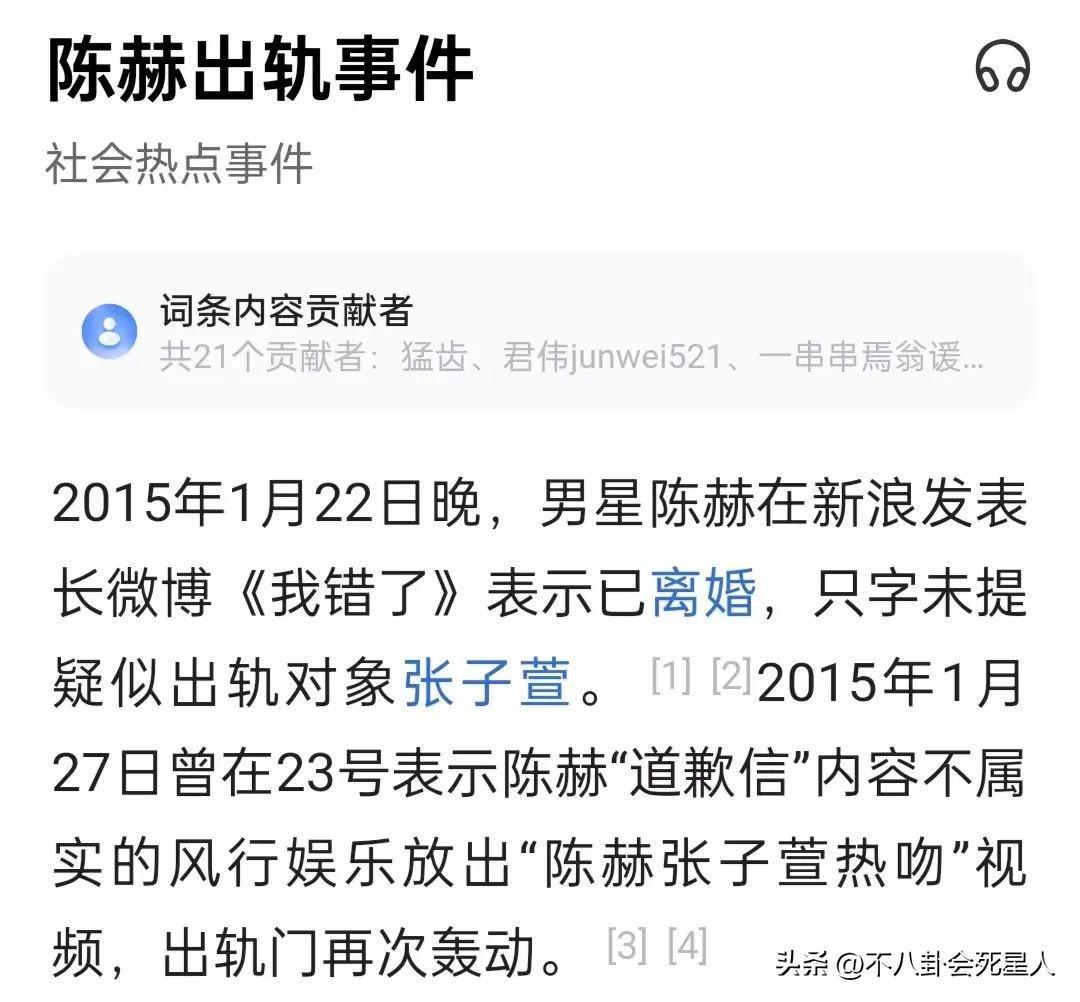Viewport: 1080px width, 1002px height.
Task: Open the 离婚 link
Action: [703, 595]
